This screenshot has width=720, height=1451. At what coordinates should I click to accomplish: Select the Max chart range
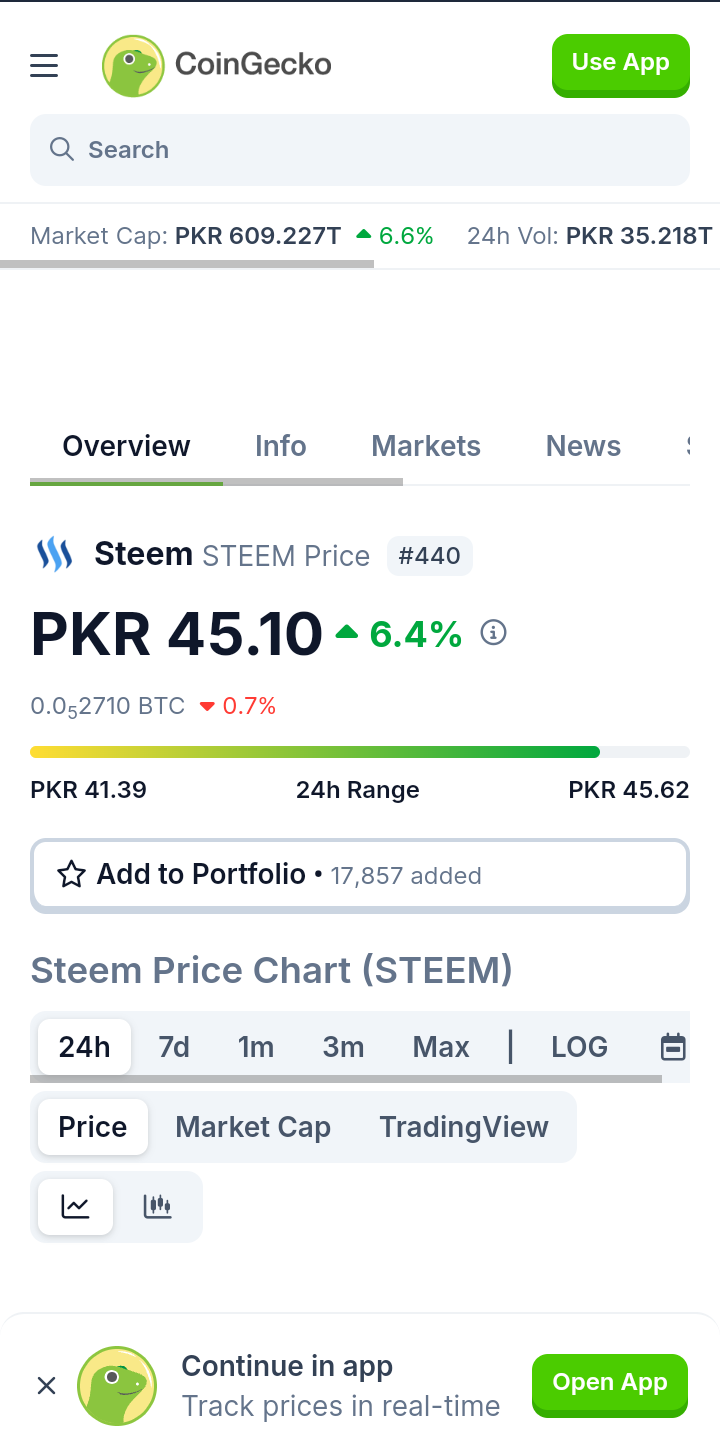point(441,1047)
